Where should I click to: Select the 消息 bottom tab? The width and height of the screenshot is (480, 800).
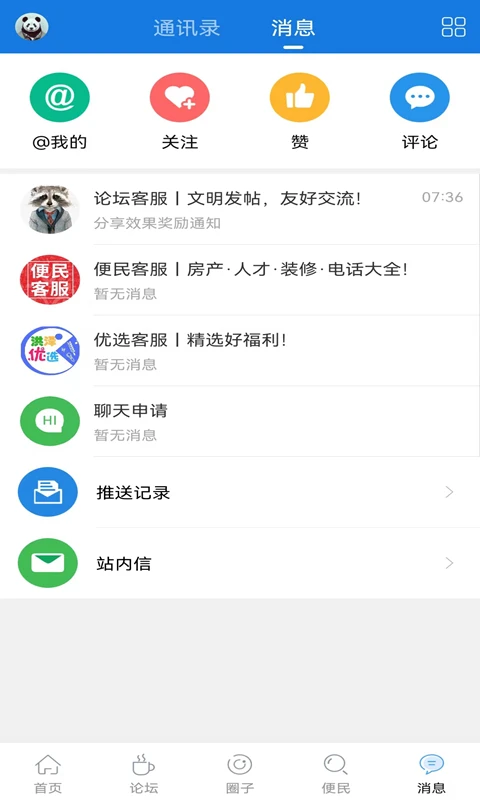tap(432, 773)
